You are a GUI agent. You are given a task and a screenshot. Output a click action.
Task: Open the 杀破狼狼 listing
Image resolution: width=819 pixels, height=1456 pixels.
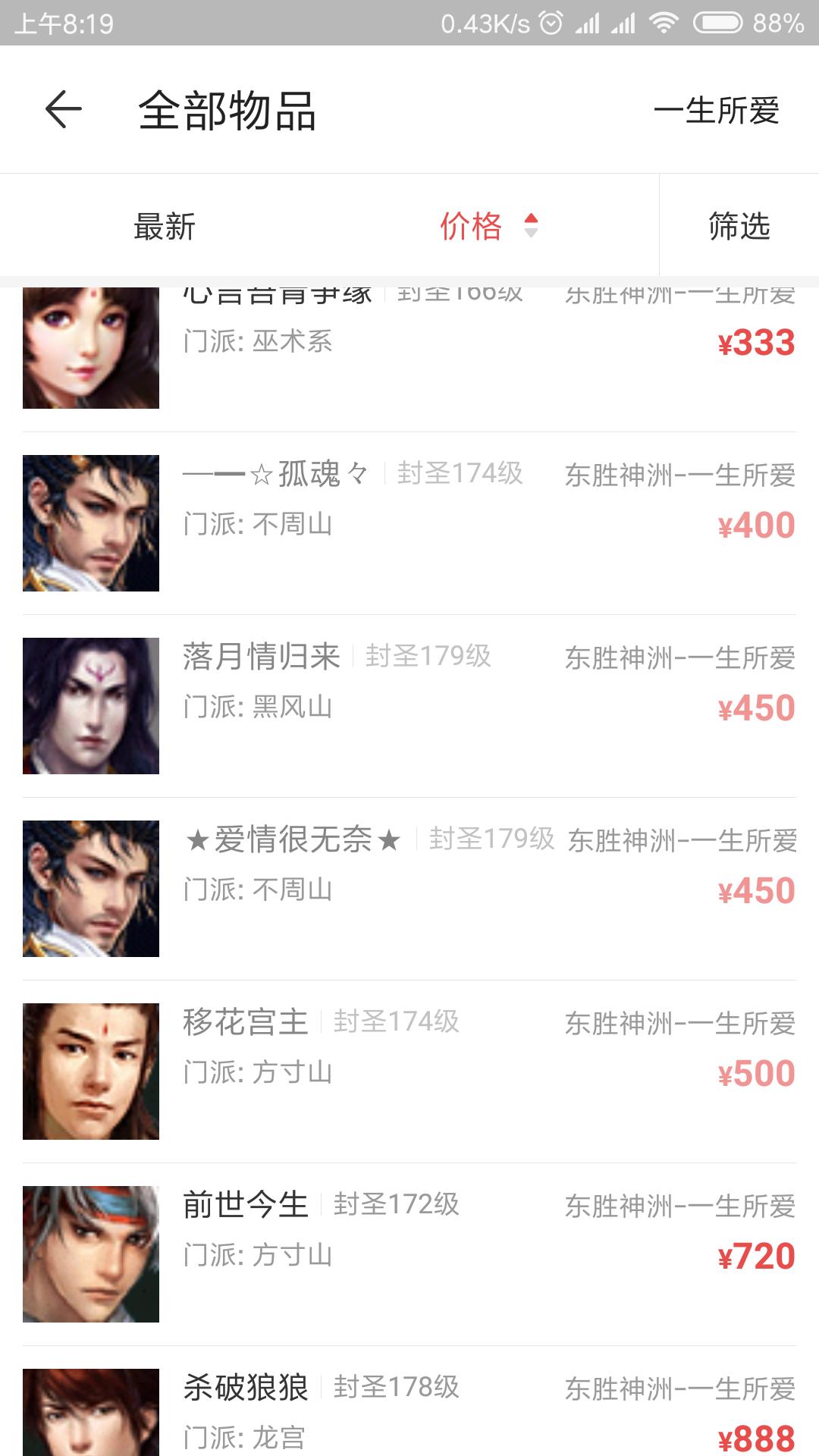409,1412
